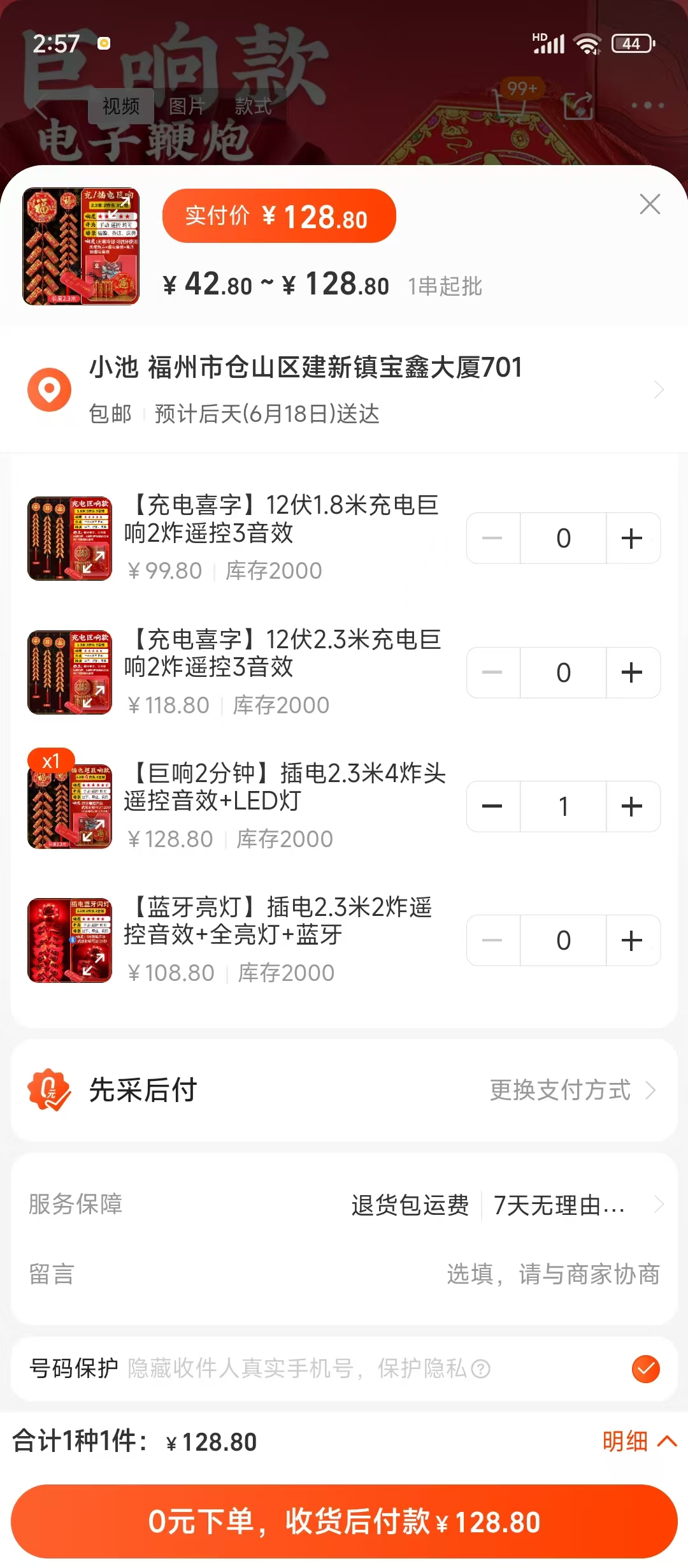This screenshot has width=688, height=1568.
Task: Open the delivery address 小池 福州市仓山区
Action: (344, 389)
